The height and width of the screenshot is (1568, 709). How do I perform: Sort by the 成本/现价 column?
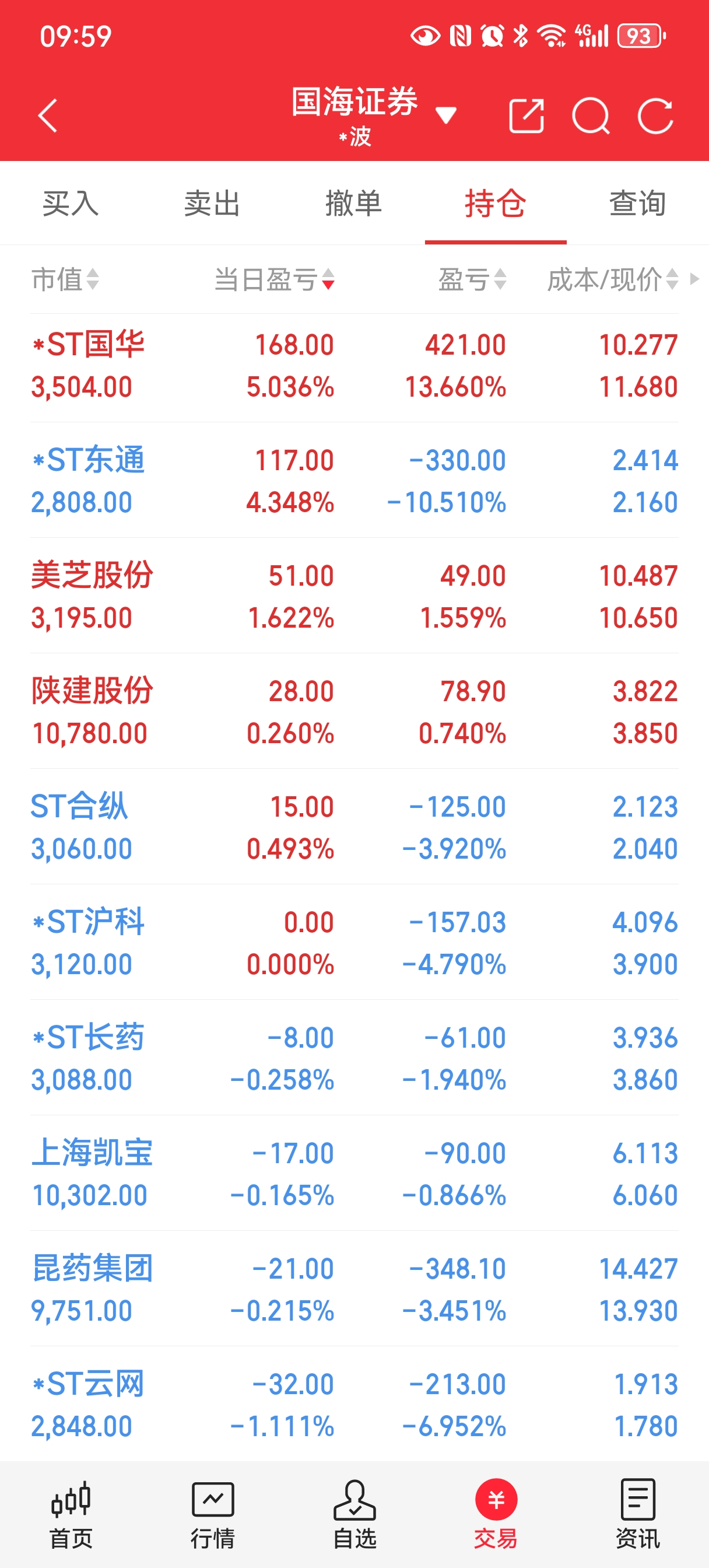[612, 279]
